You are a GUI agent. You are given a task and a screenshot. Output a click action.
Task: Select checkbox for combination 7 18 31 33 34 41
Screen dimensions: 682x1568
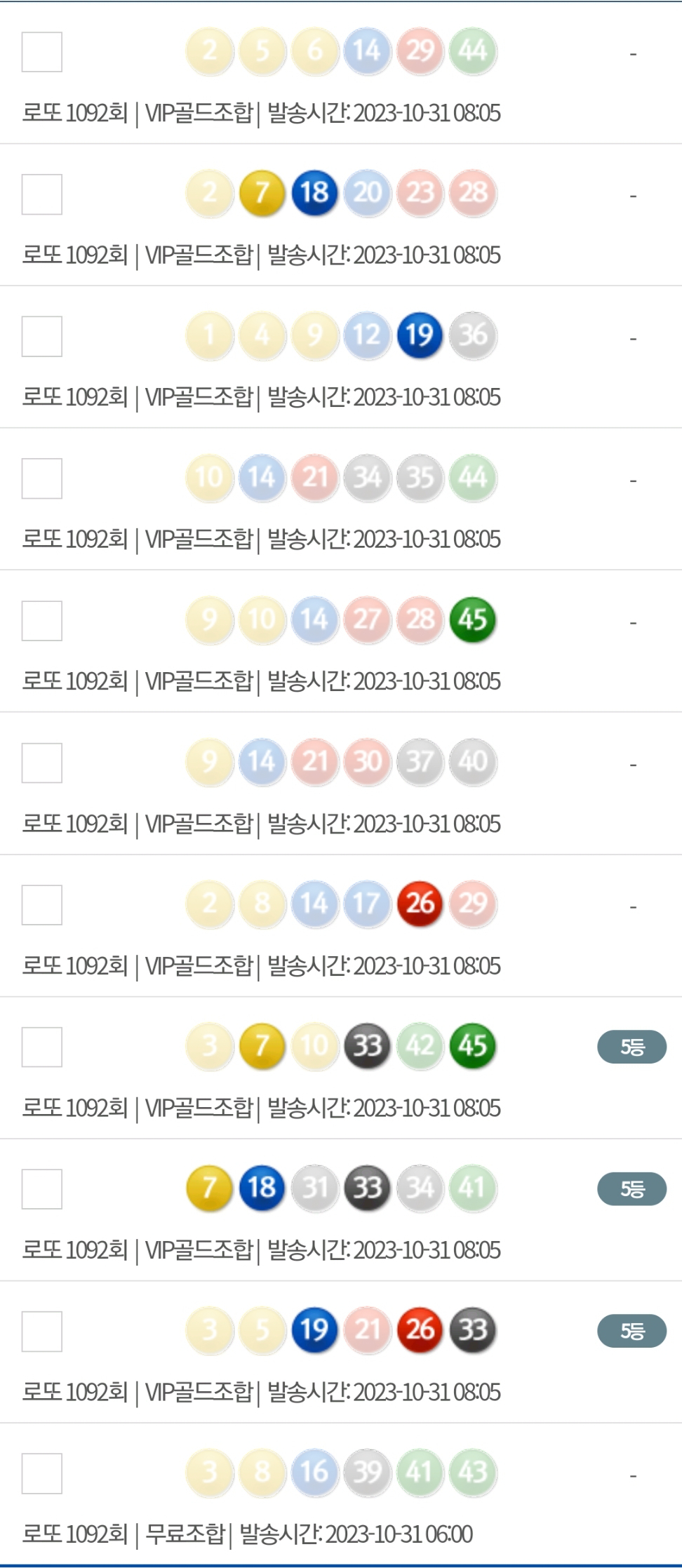(42, 1189)
